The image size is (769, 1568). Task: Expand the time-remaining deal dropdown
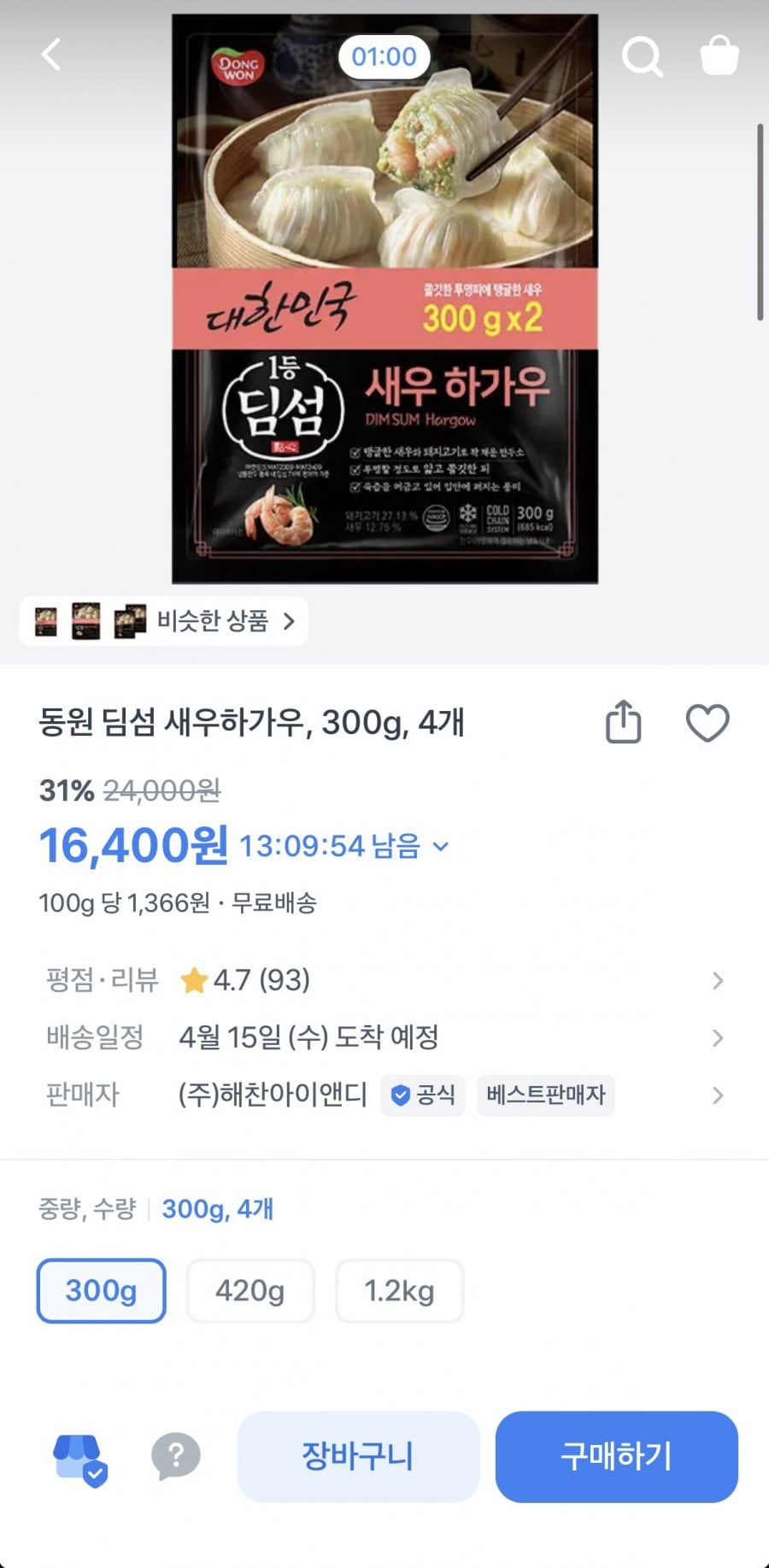tap(441, 847)
